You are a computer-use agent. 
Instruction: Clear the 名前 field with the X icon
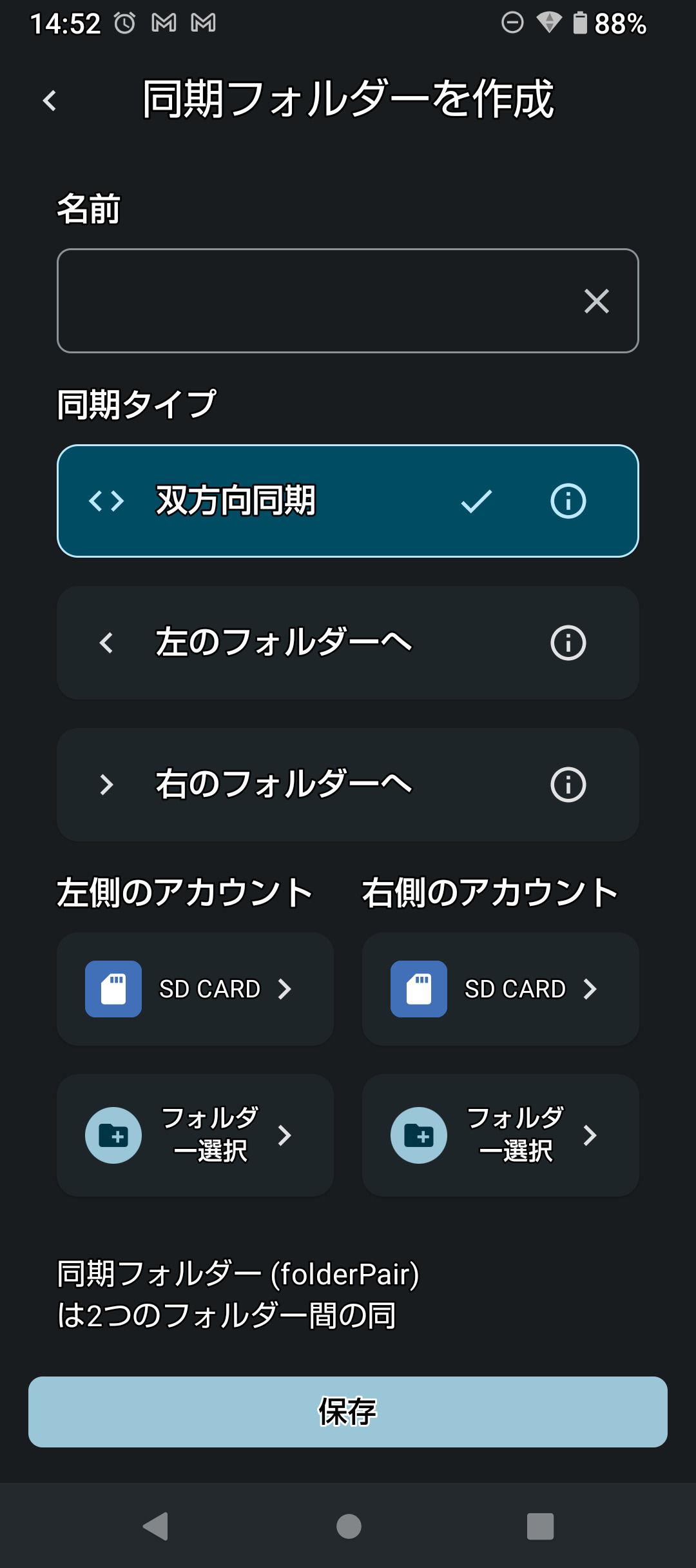coord(596,300)
